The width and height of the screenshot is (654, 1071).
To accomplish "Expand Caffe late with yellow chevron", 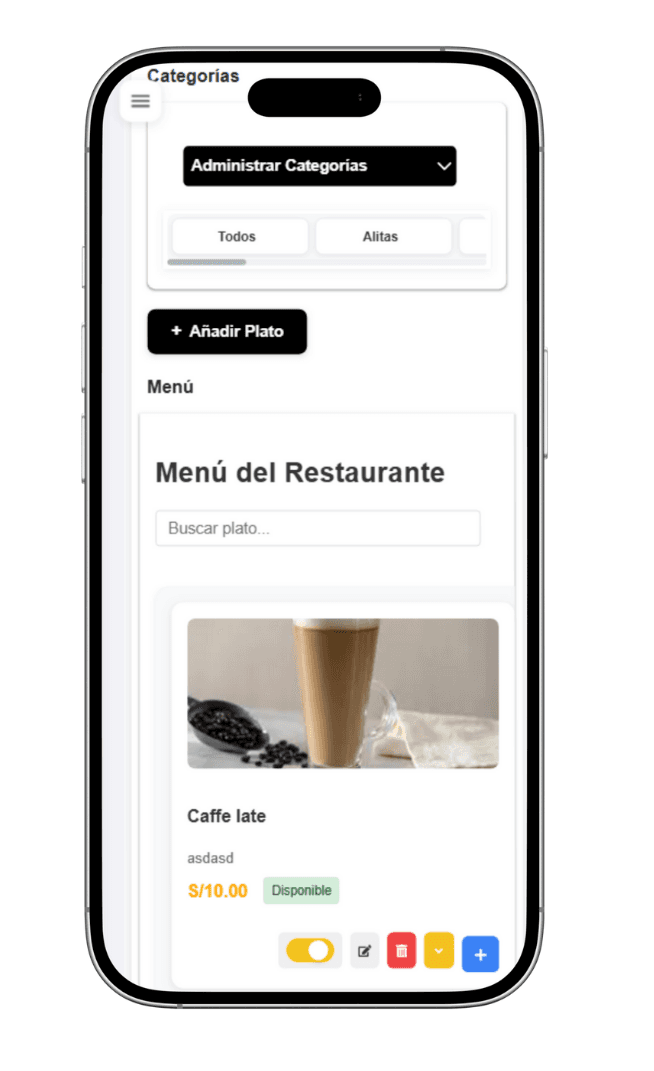I will (x=439, y=950).
